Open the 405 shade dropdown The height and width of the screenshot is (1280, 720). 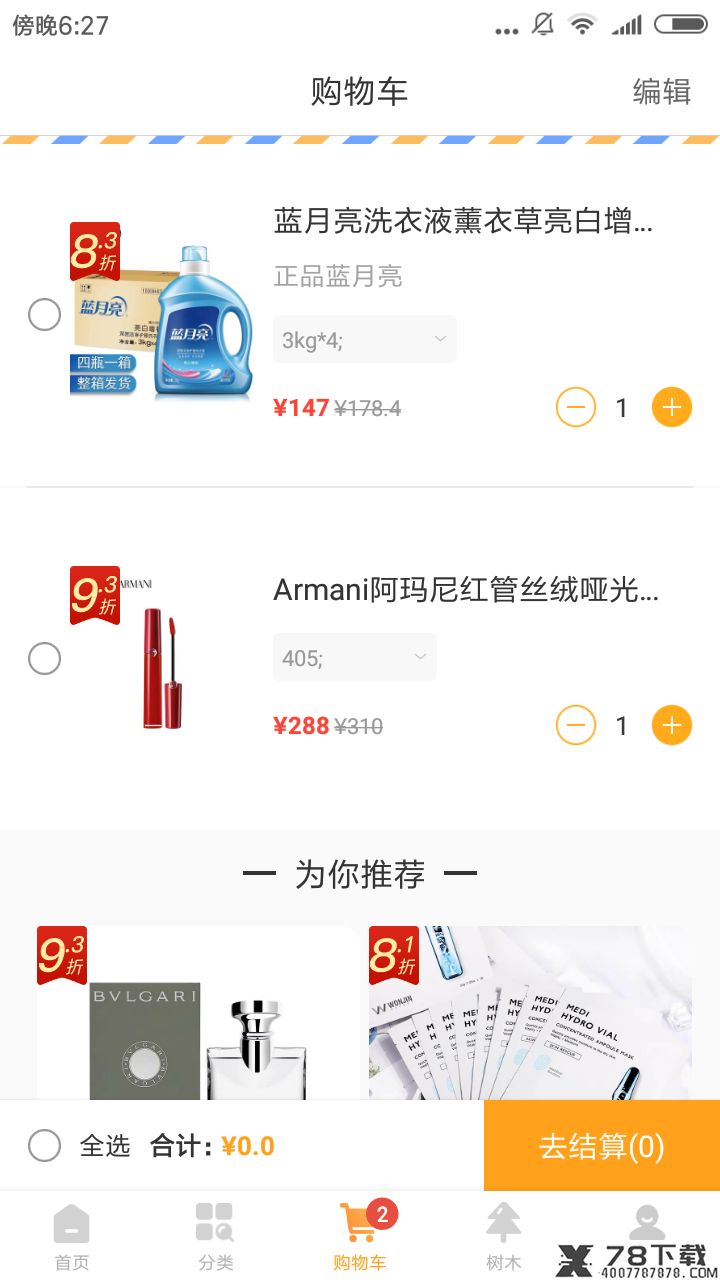click(x=354, y=658)
